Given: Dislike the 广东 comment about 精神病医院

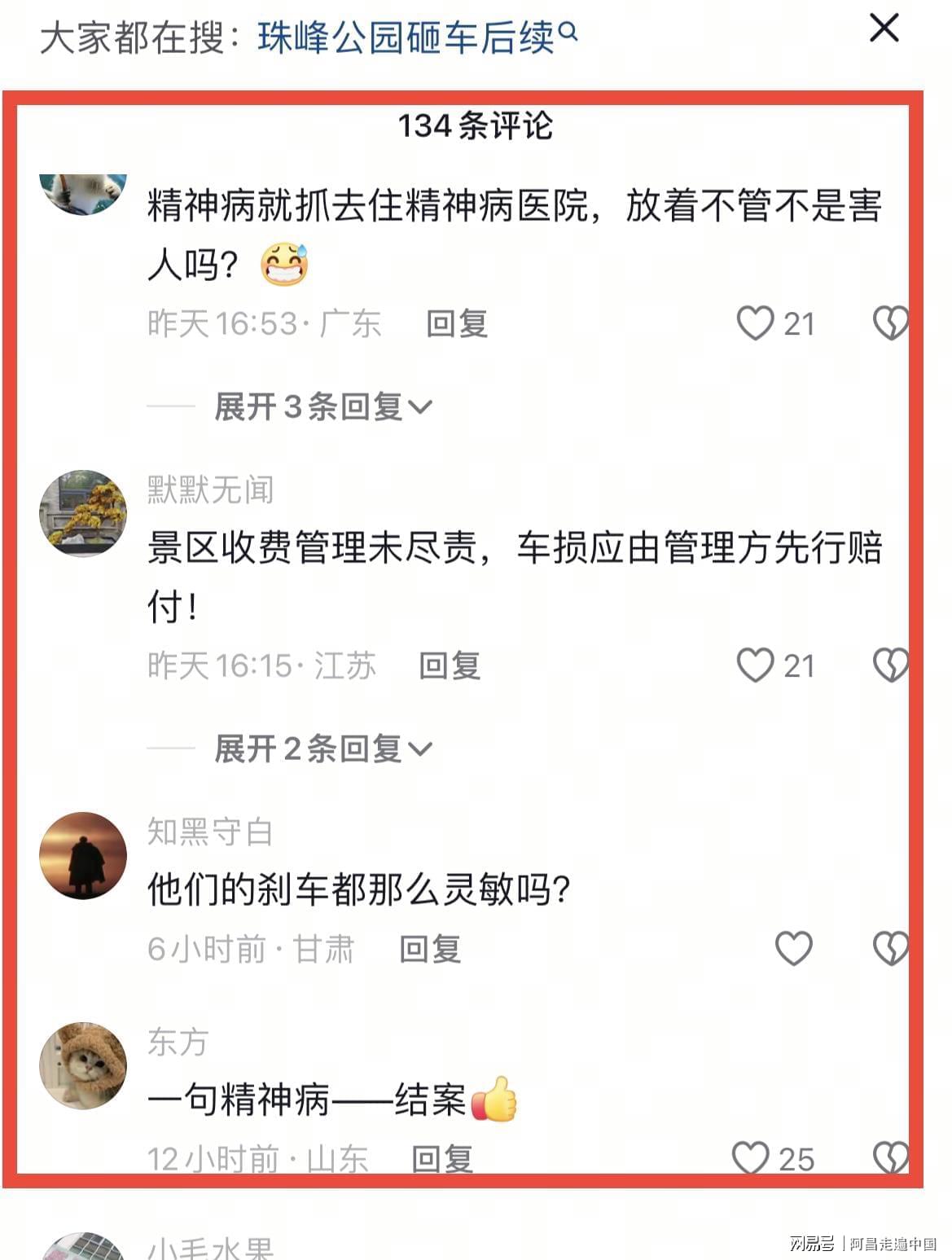Looking at the screenshot, I should [890, 323].
